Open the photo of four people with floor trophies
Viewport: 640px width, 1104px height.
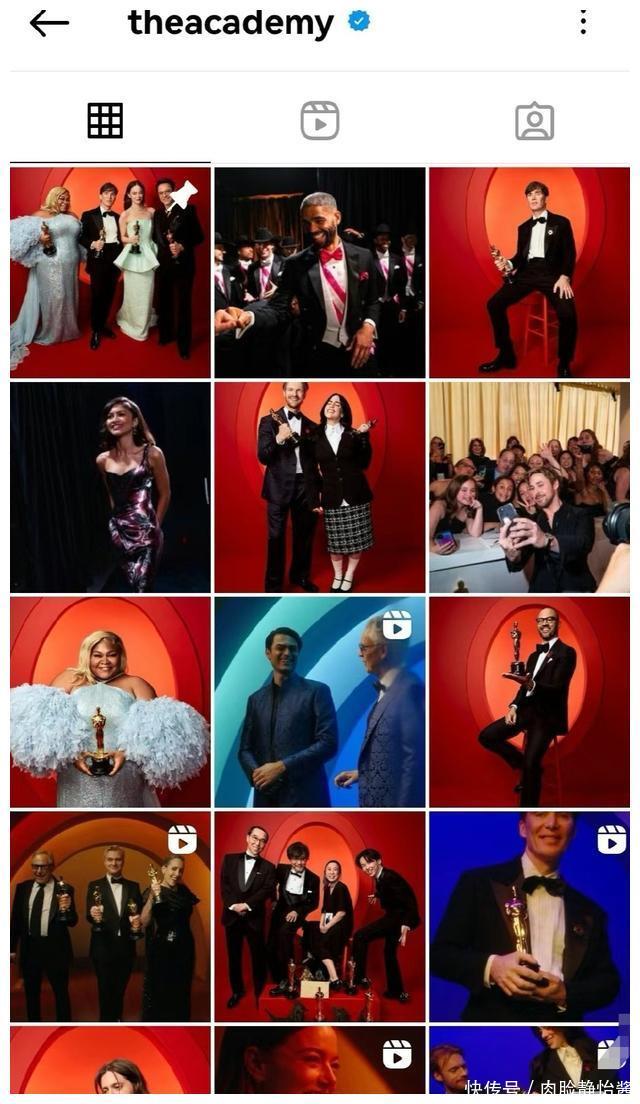coord(320,916)
